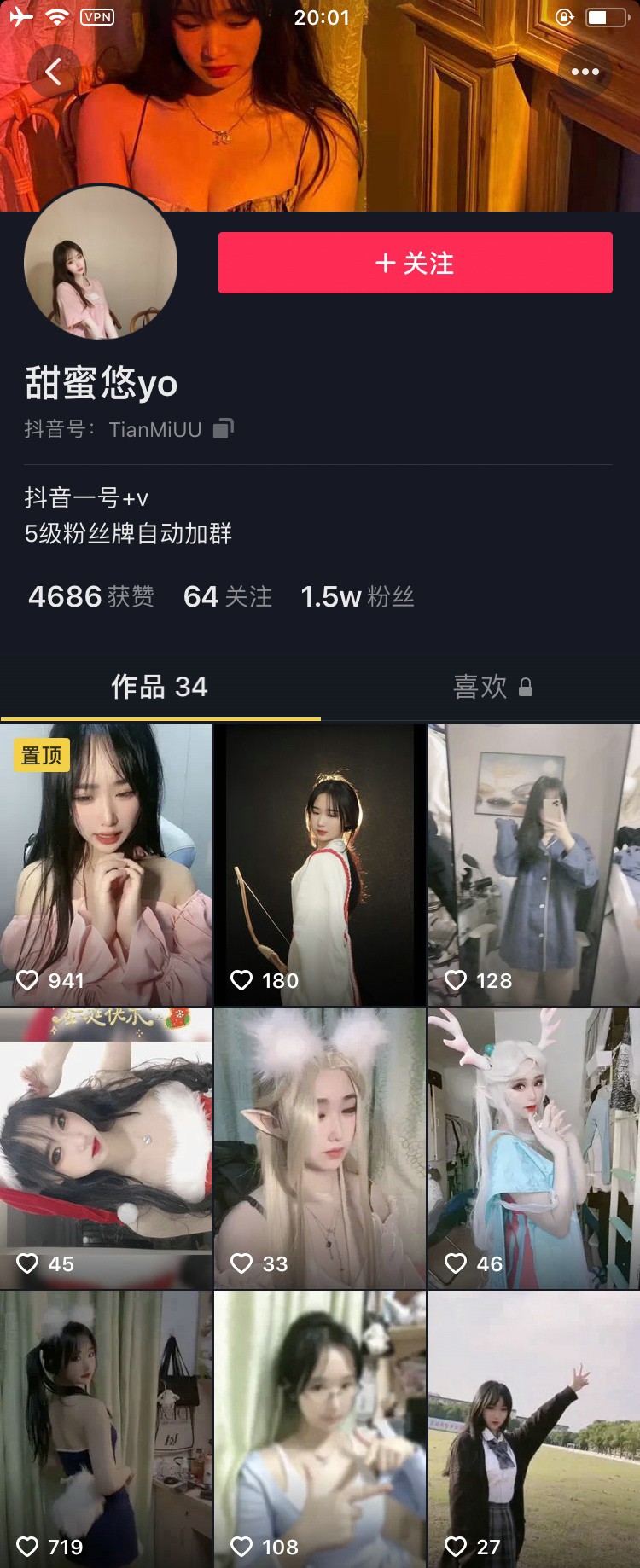Open the video with 719 likes

click(x=106, y=1429)
